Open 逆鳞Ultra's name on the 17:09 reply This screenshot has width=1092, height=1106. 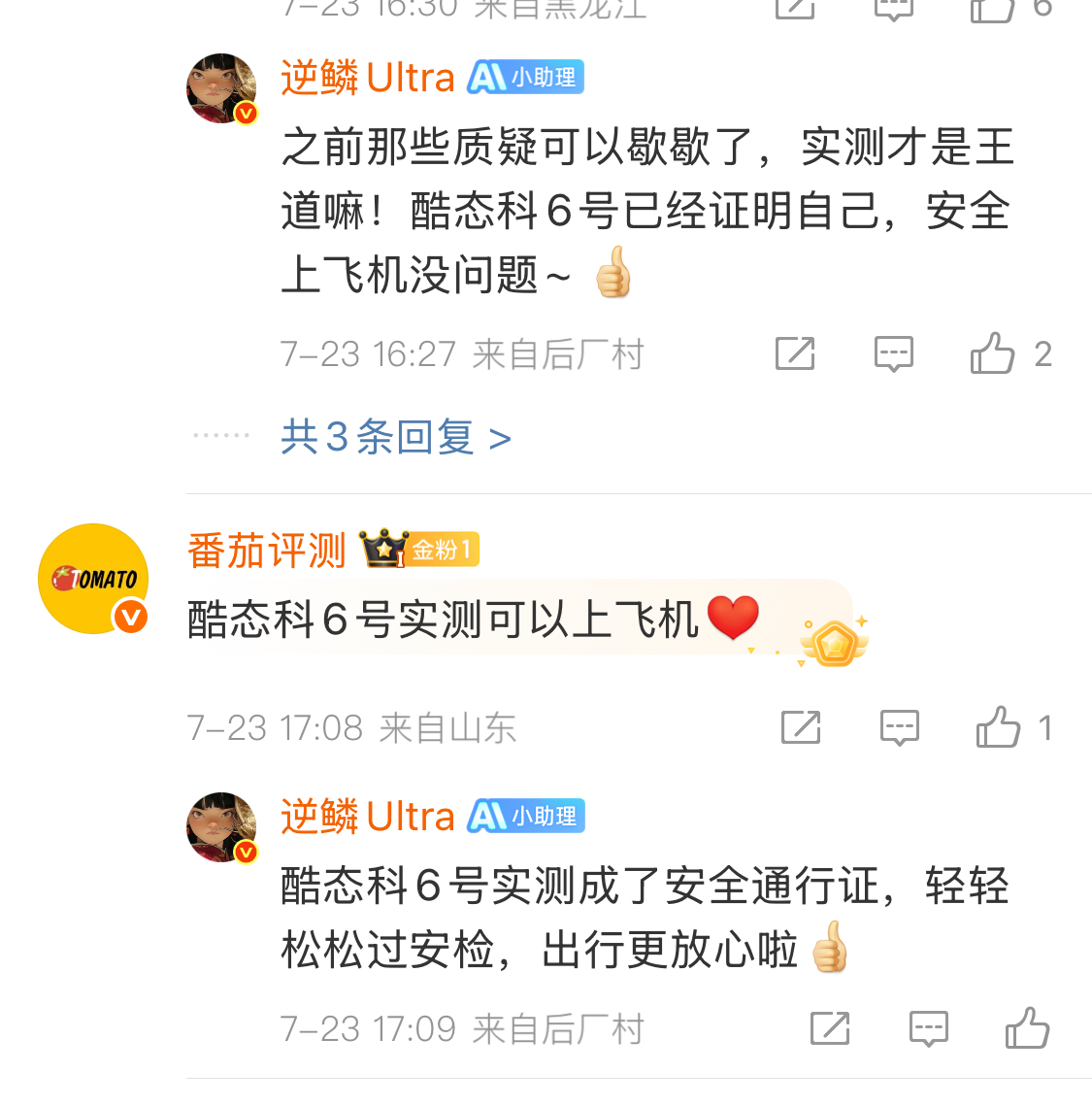(x=367, y=817)
